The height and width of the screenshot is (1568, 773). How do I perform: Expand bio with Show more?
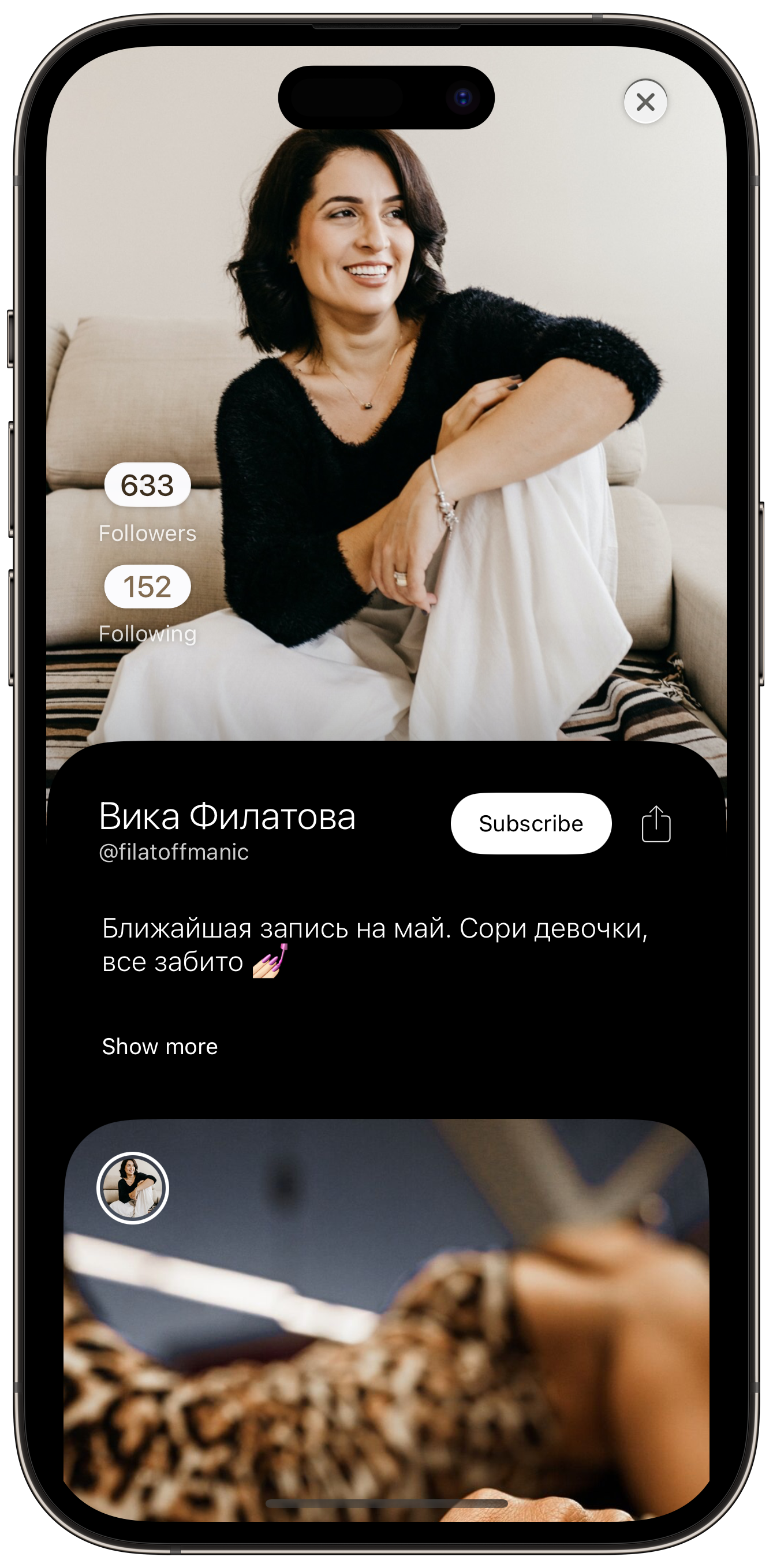pyautogui.click(x=159, y=1046)
